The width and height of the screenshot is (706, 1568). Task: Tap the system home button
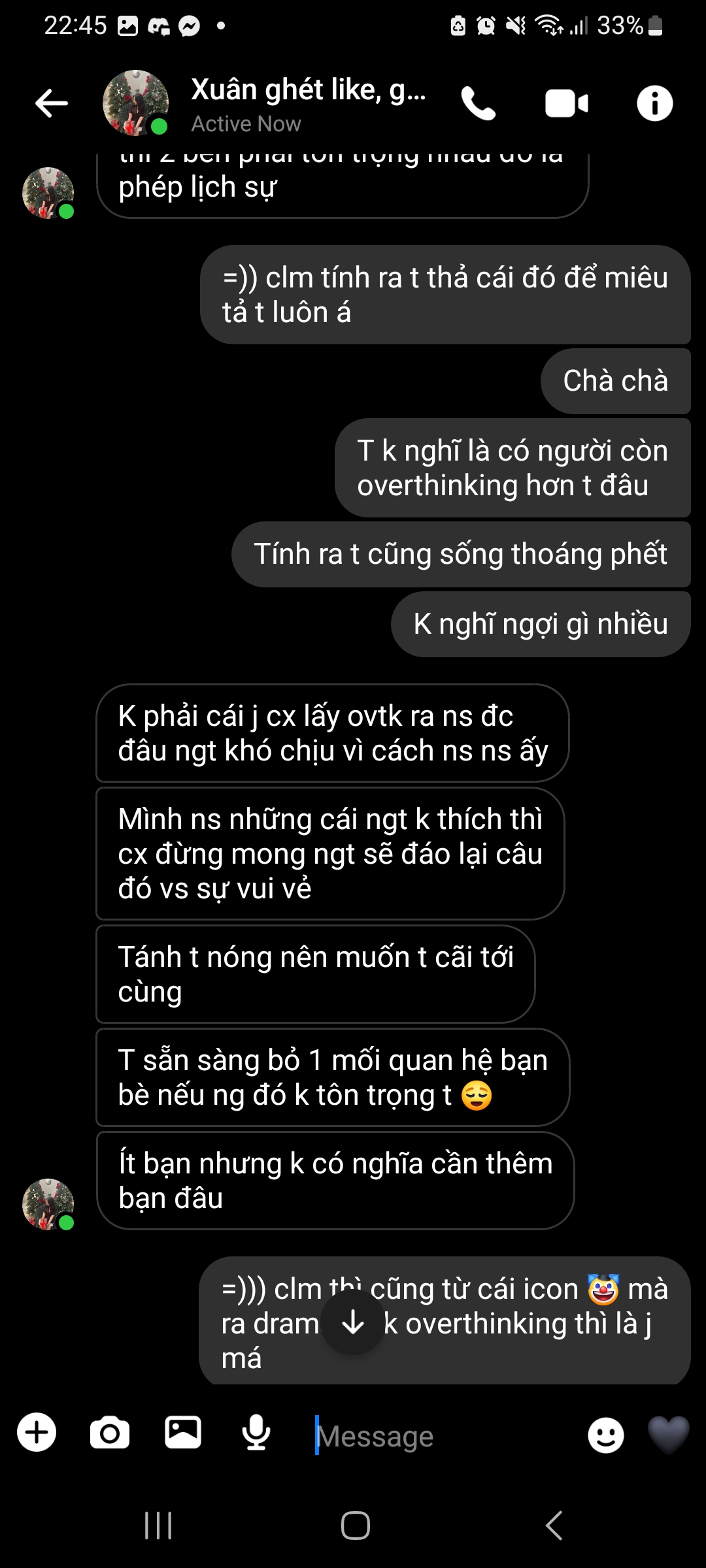pos(355,1526)
